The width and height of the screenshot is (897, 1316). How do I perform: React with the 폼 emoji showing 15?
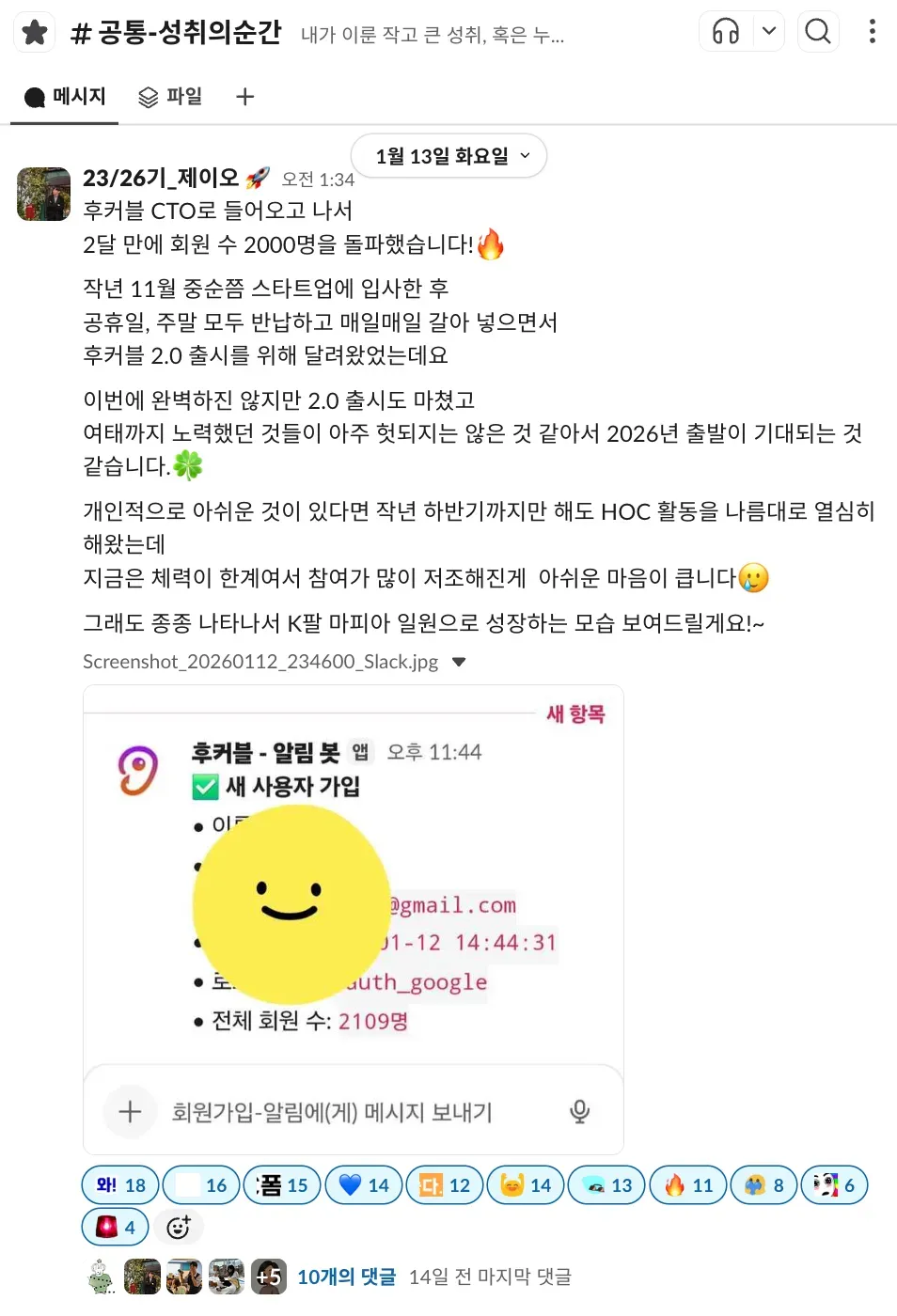tap(282, 1185)
